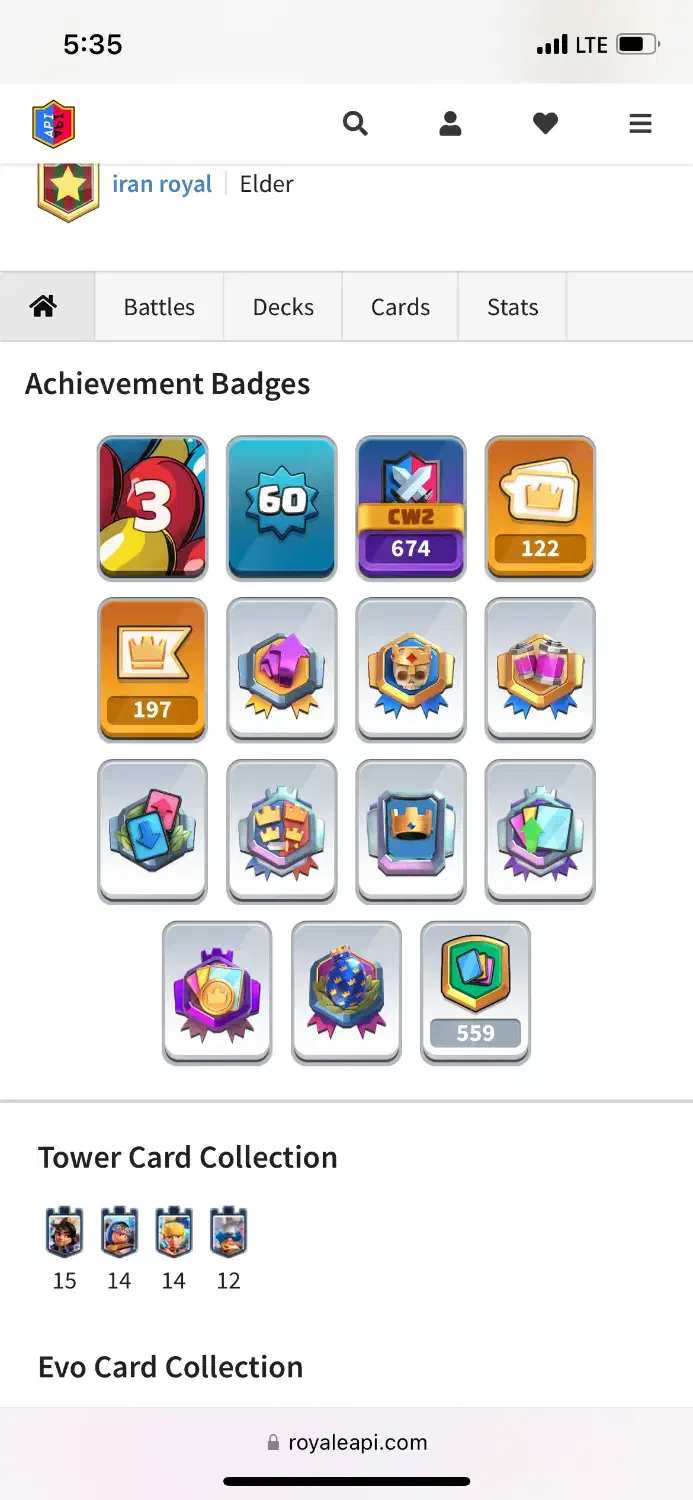Go to the RoyaleAPI home logo
The height and width of the screenshot is (1500, 693).
[54, 124]
